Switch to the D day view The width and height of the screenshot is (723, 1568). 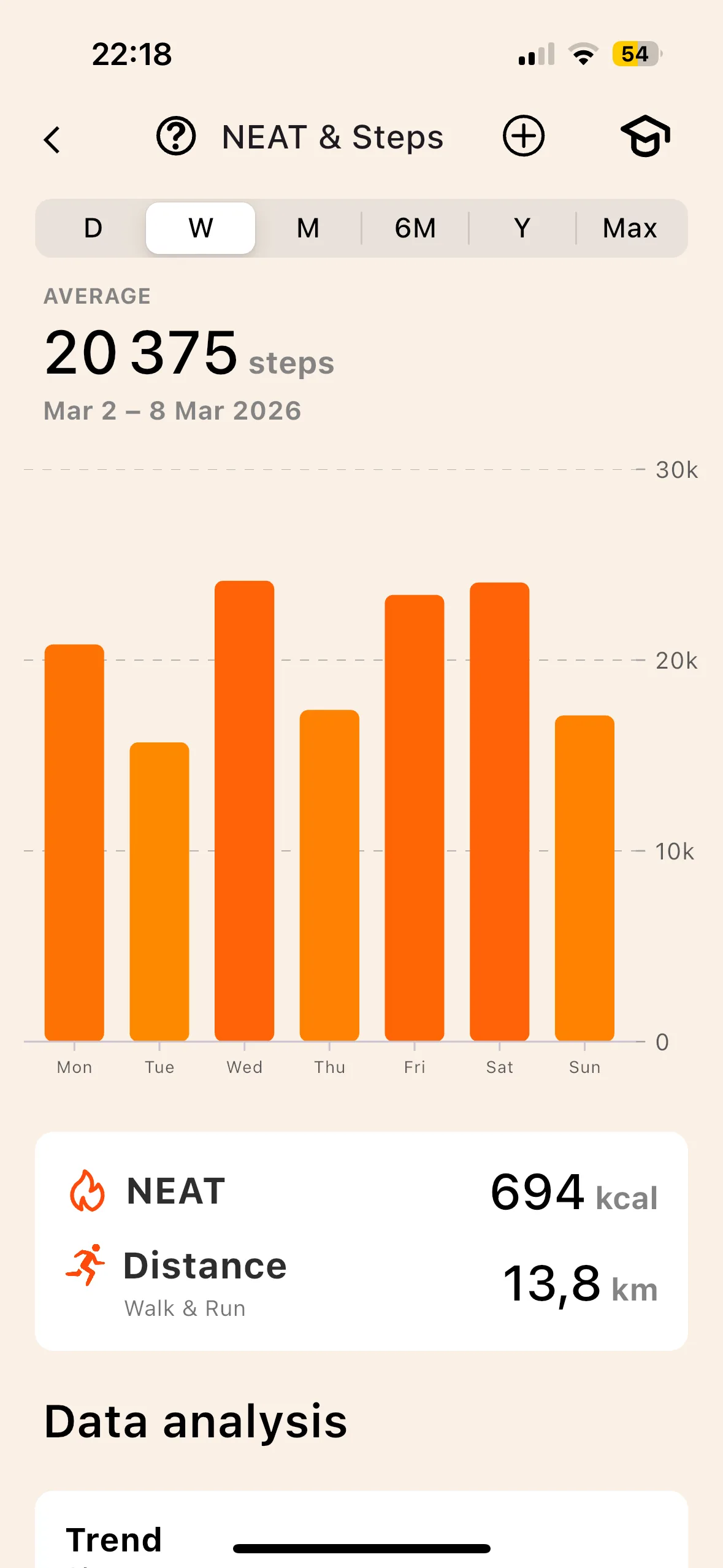(x=93, y=228)
